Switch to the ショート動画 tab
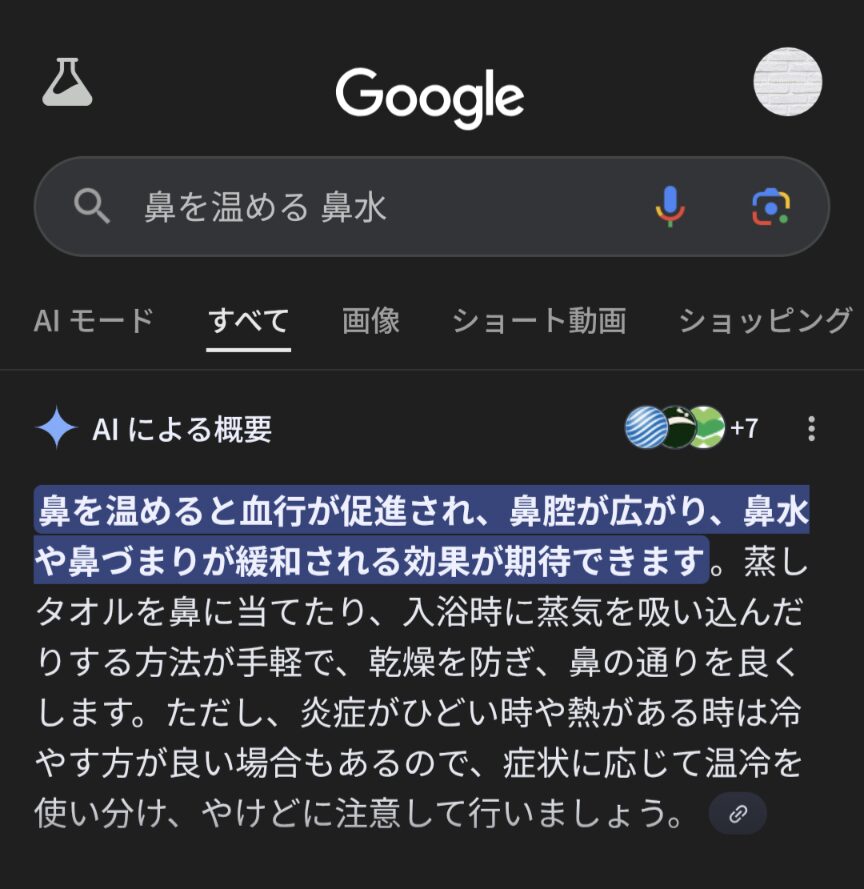 539,320
